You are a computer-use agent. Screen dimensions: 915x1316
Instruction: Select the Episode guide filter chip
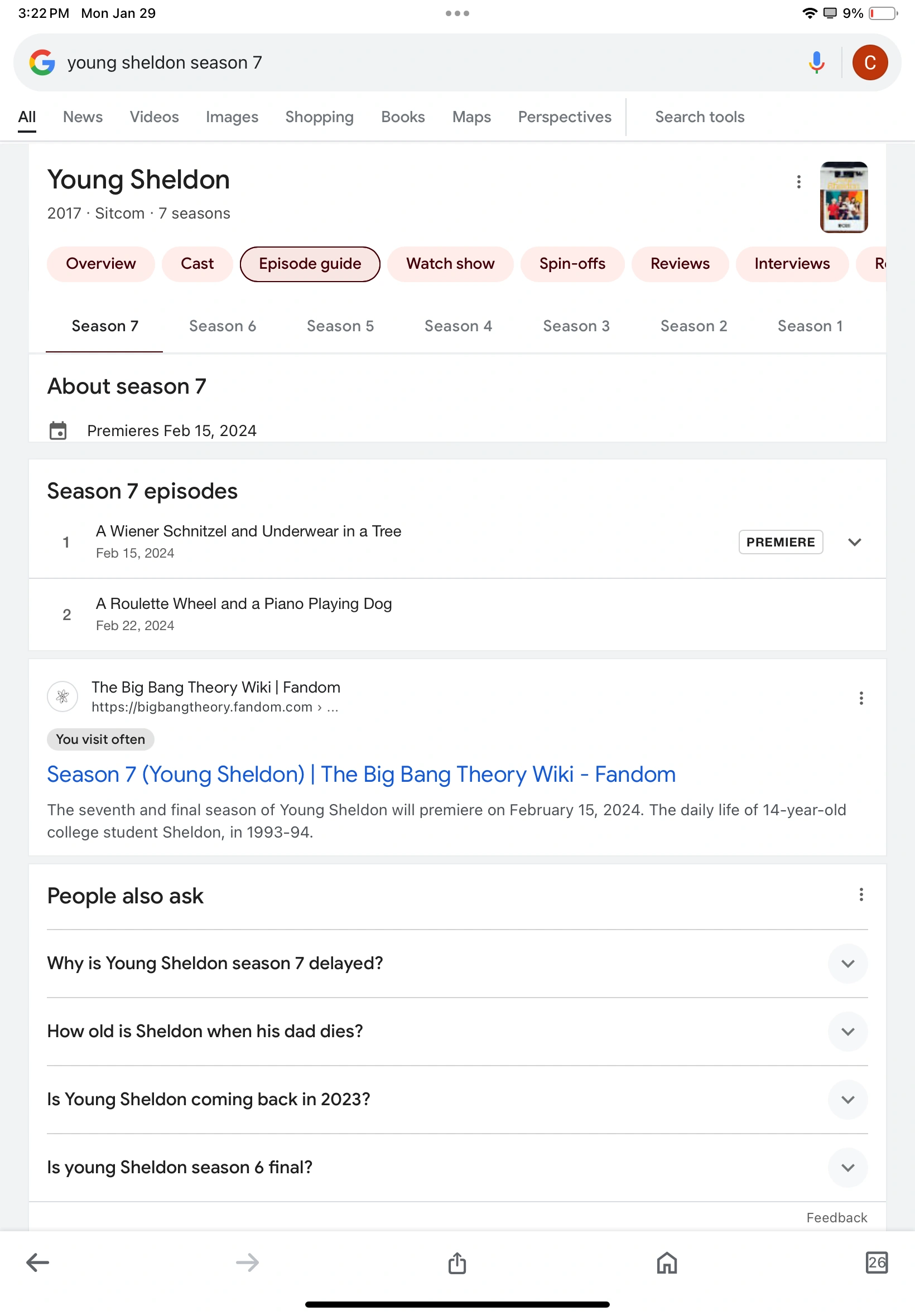point(310,264)
